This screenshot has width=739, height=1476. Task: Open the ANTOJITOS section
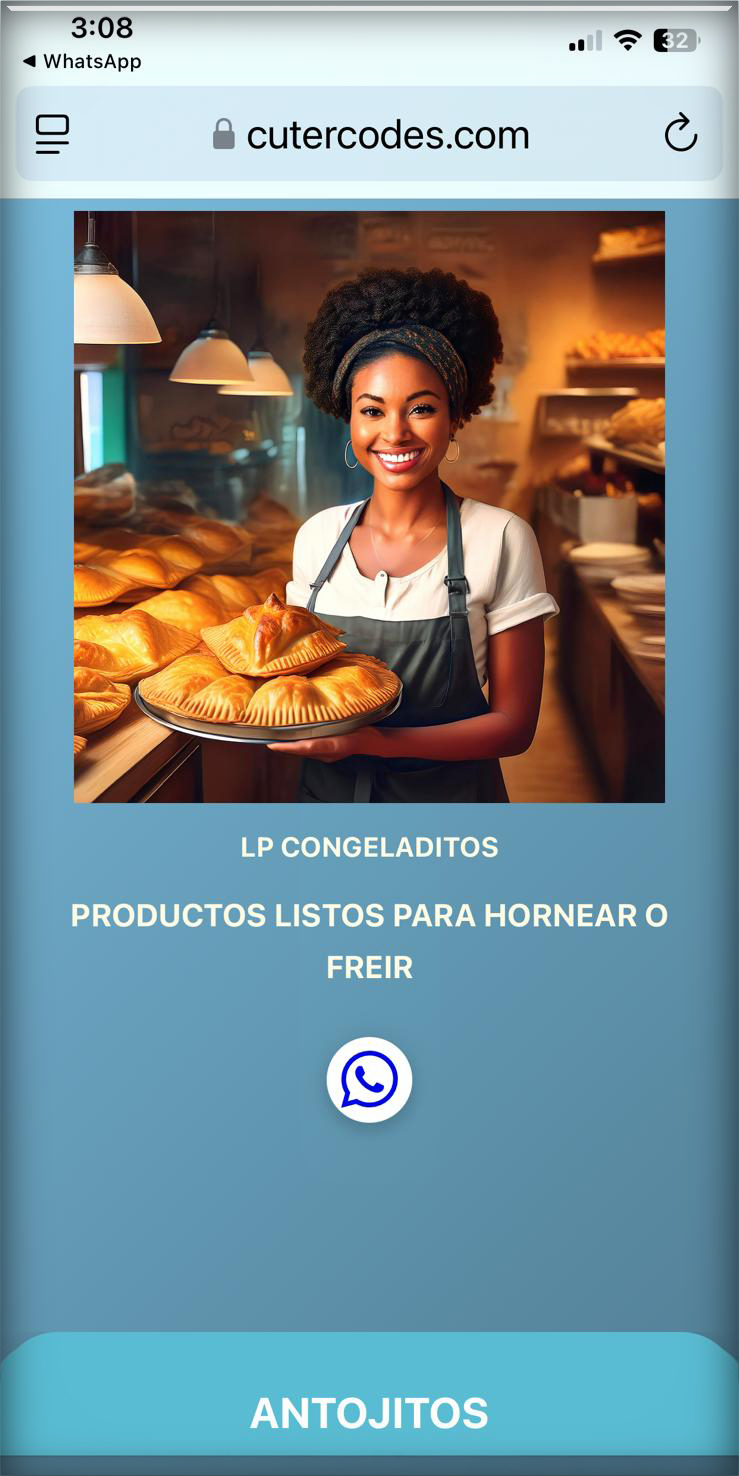click(x=369, y=1412)
